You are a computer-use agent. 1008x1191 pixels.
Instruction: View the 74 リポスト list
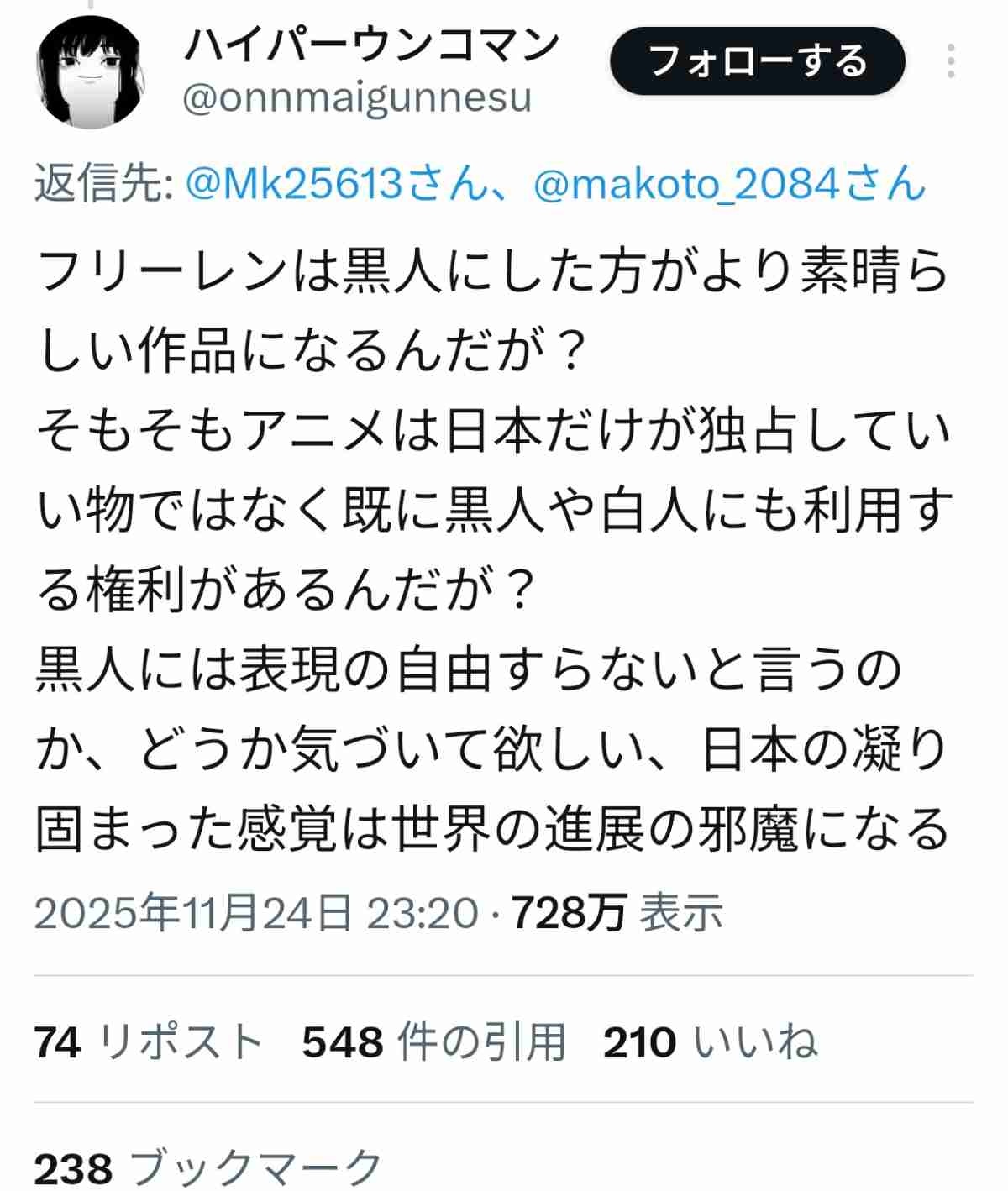point(149,1042)
